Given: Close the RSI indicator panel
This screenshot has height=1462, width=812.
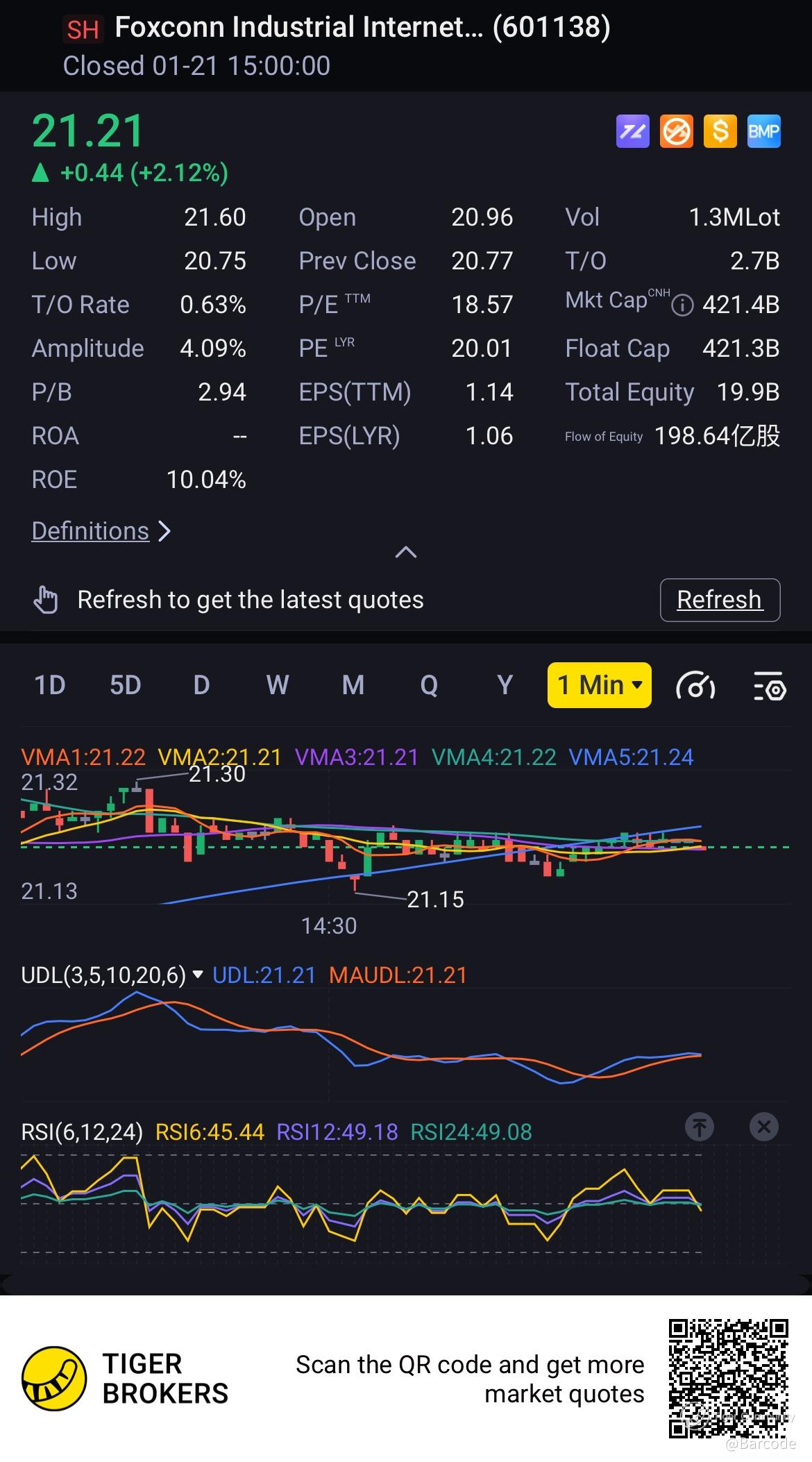Looking at the screenshot, I should [764, 1126].
